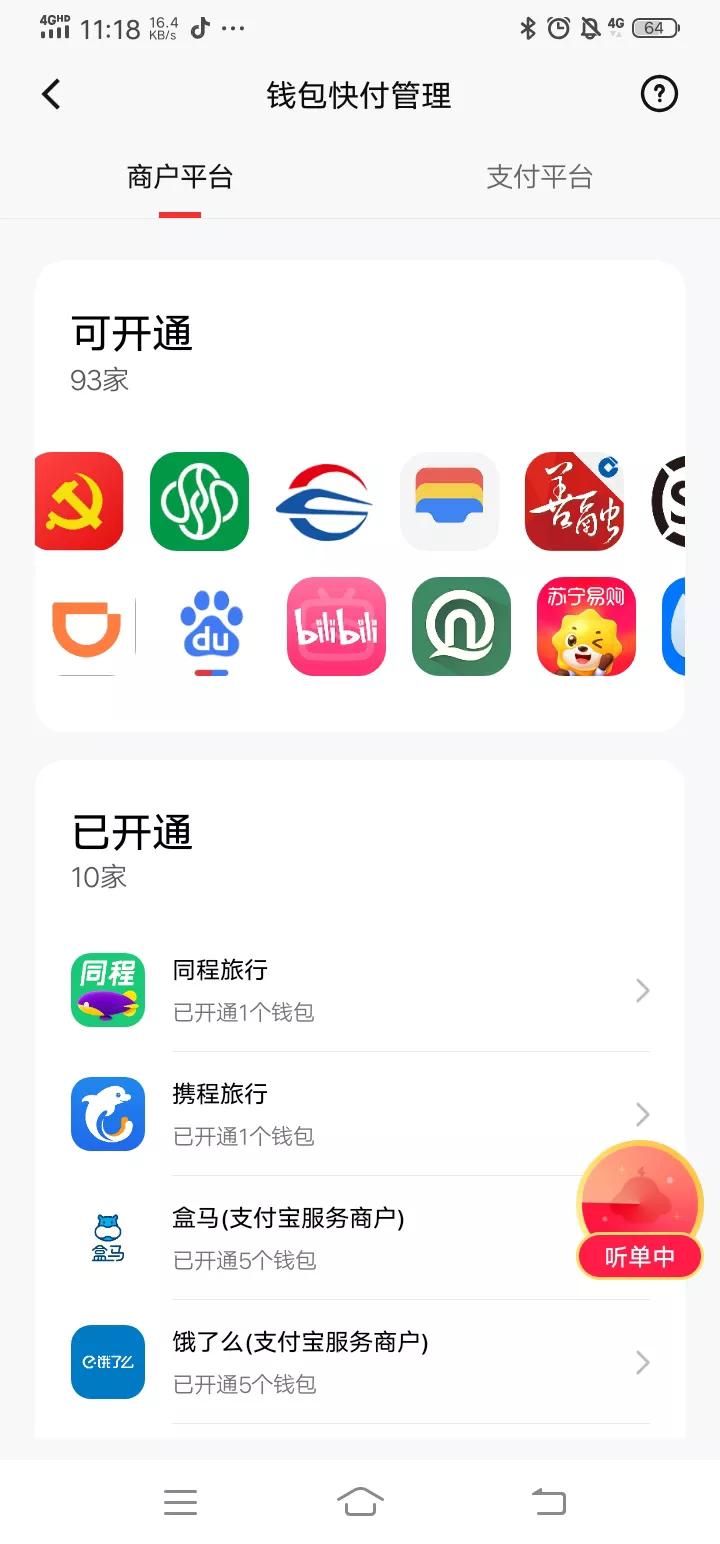Stay on the 商户平台 tab
This screenshot has height=1544, width=720.
point(180,176)
